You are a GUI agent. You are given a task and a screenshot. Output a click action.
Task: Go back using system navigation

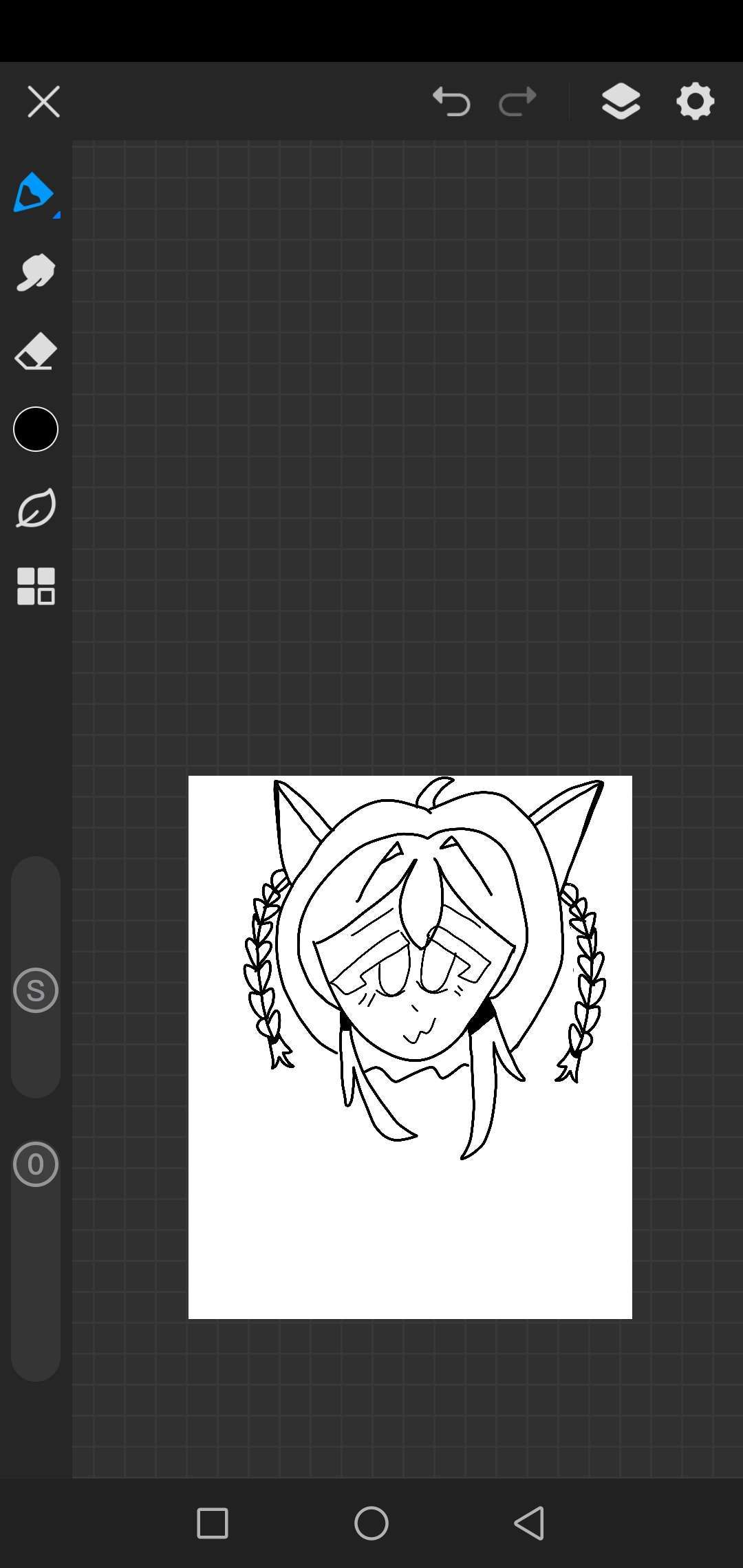530,1523
